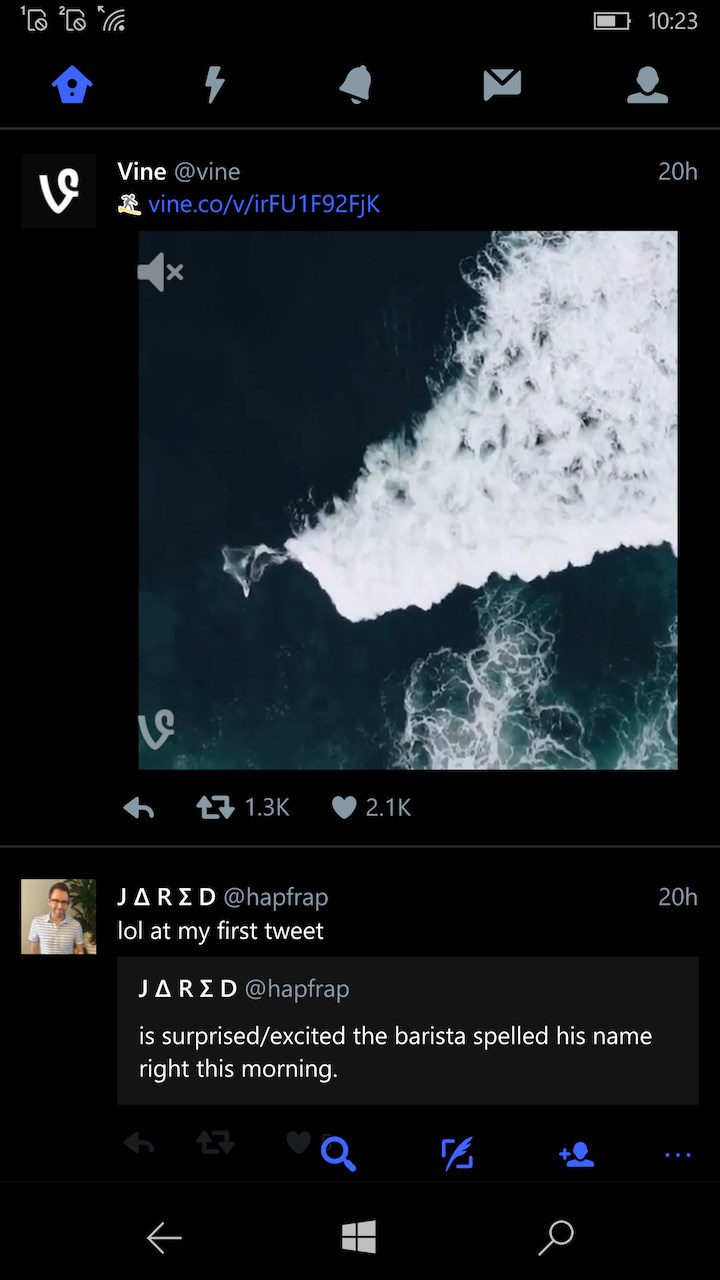This screenshot has width=720, height=1280.
Task: Open the Moments lightning tab
Action: coord(214,85)
